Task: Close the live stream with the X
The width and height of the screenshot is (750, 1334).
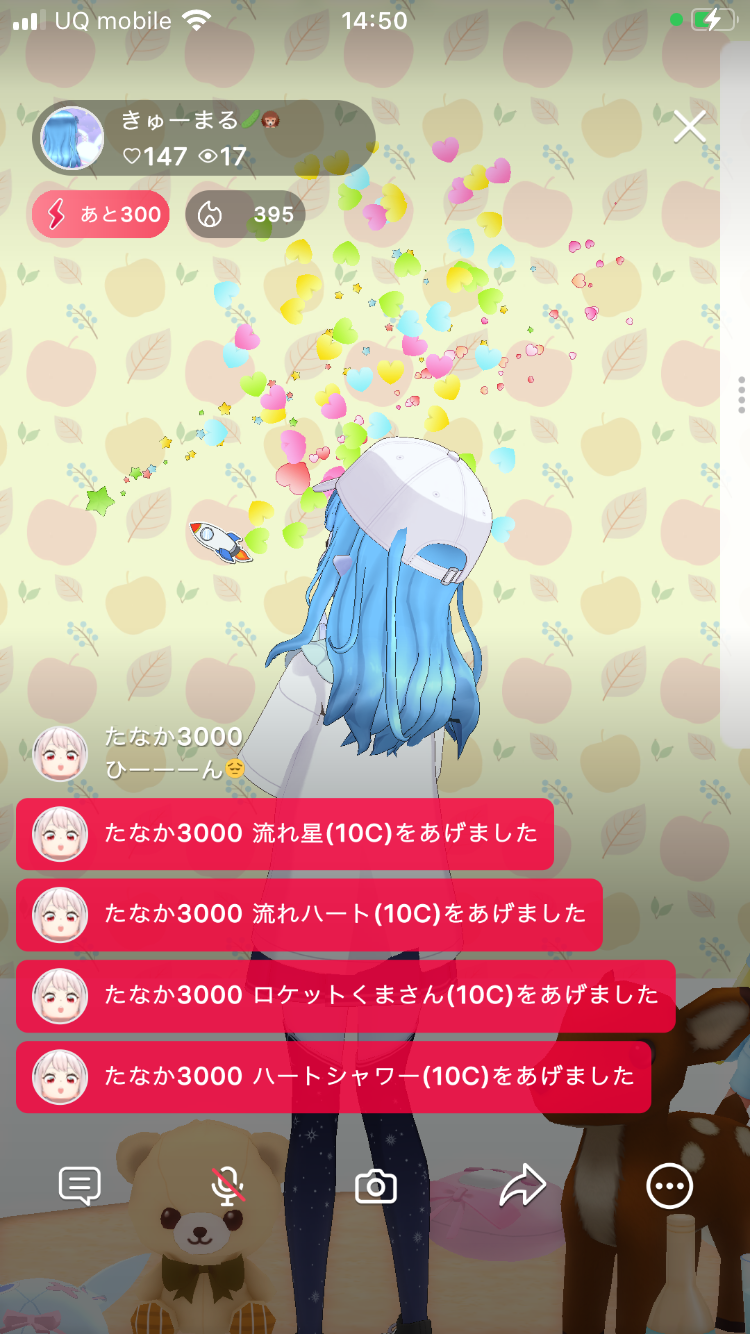Action: [689, 127]
